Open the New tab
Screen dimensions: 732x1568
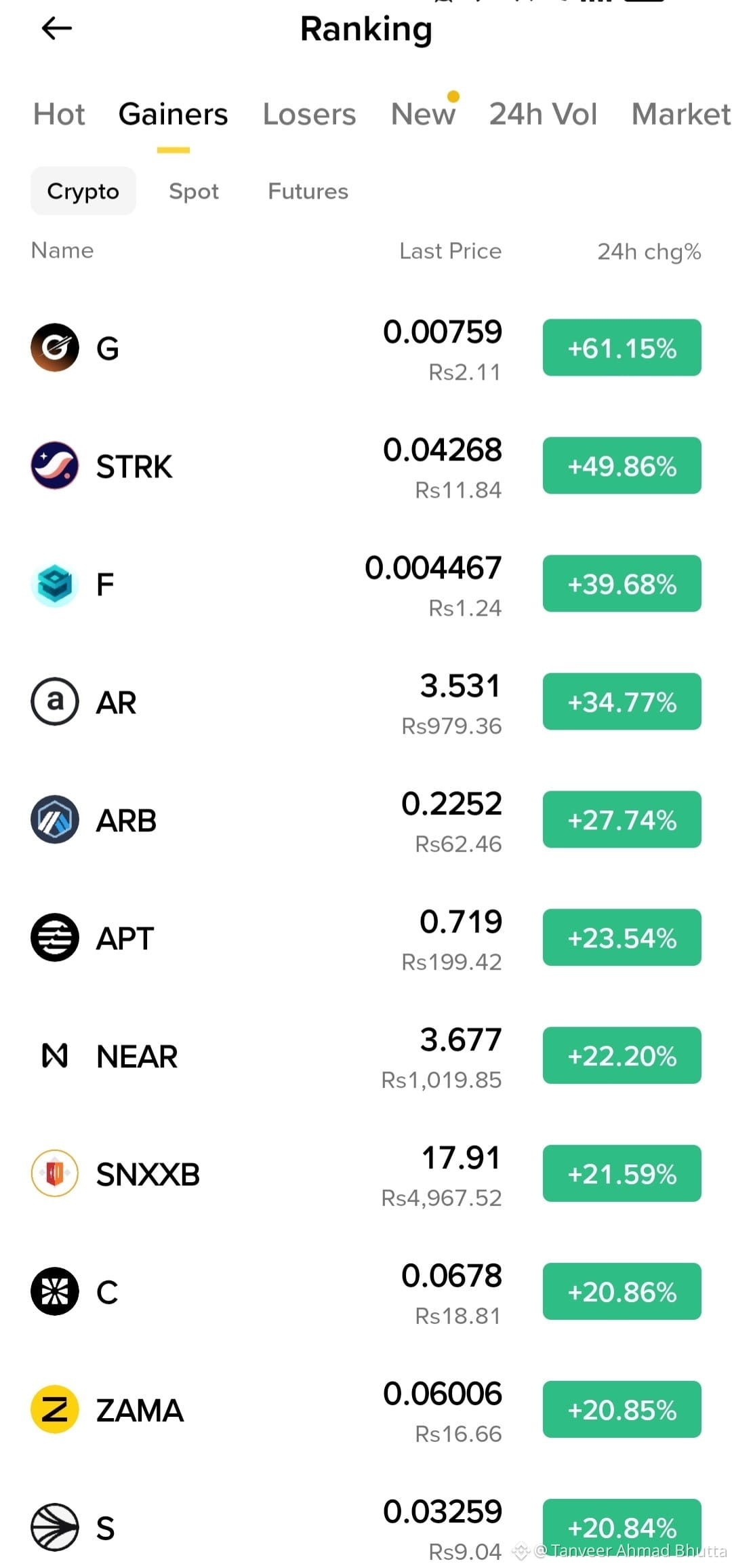coord(423,114)
